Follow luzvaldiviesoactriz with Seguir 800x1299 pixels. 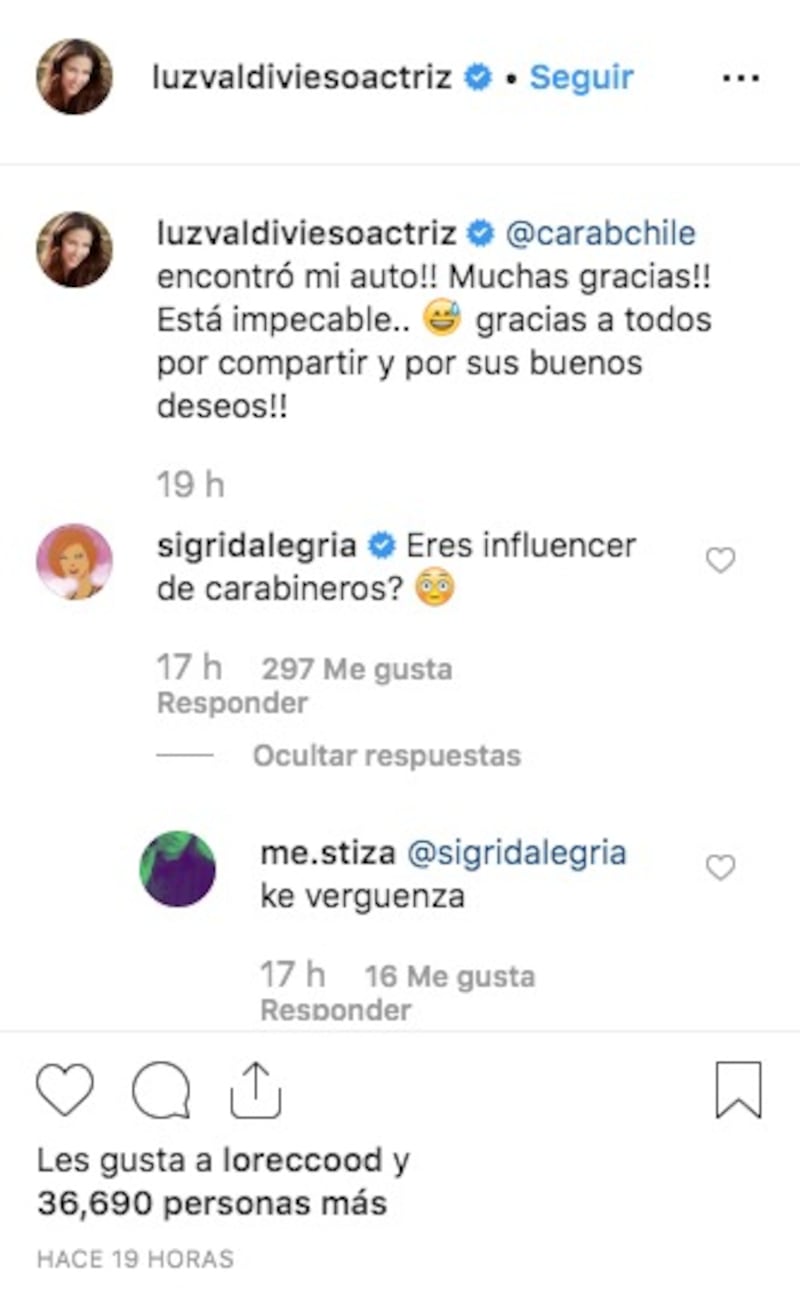click(x=581, y=77)
